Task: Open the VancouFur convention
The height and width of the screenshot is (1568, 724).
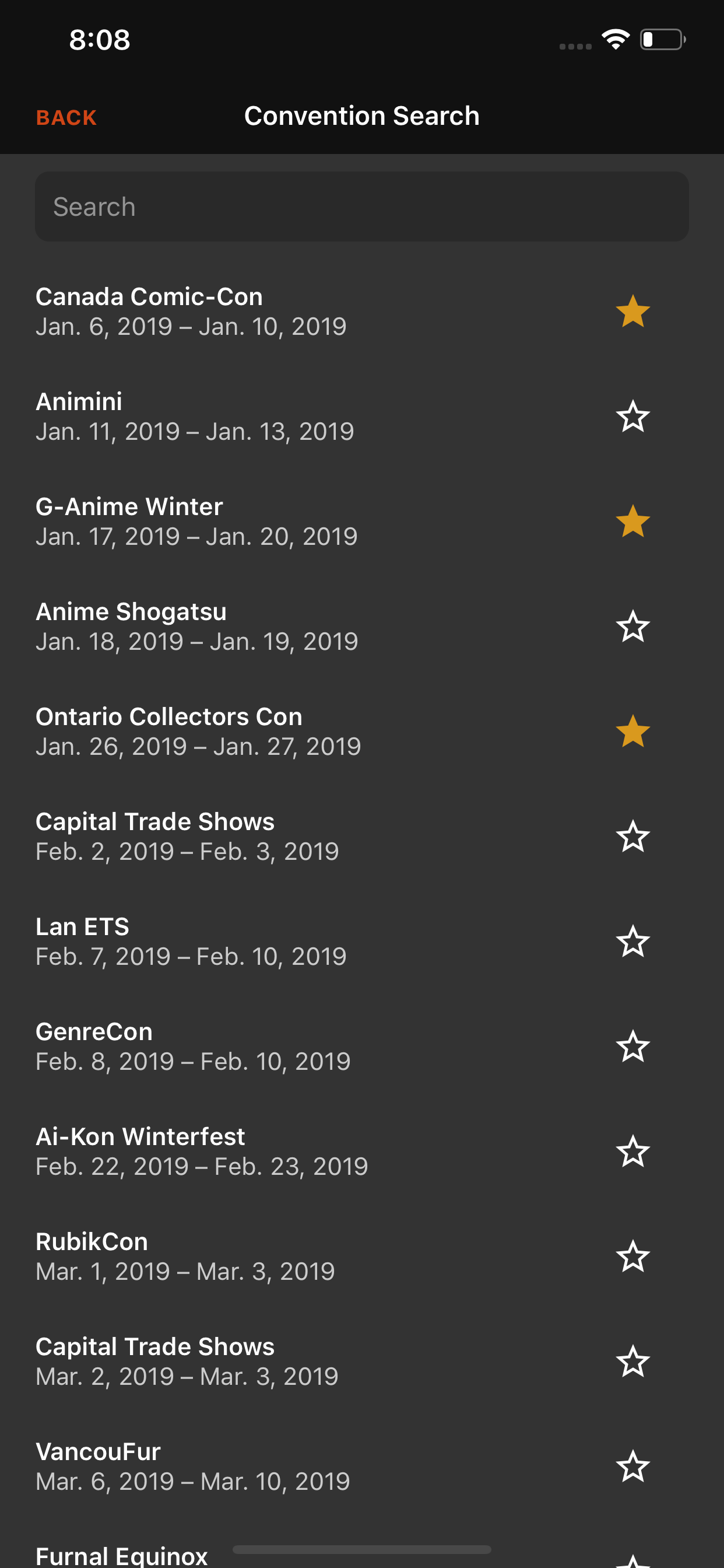Action: coord(243,1466)
